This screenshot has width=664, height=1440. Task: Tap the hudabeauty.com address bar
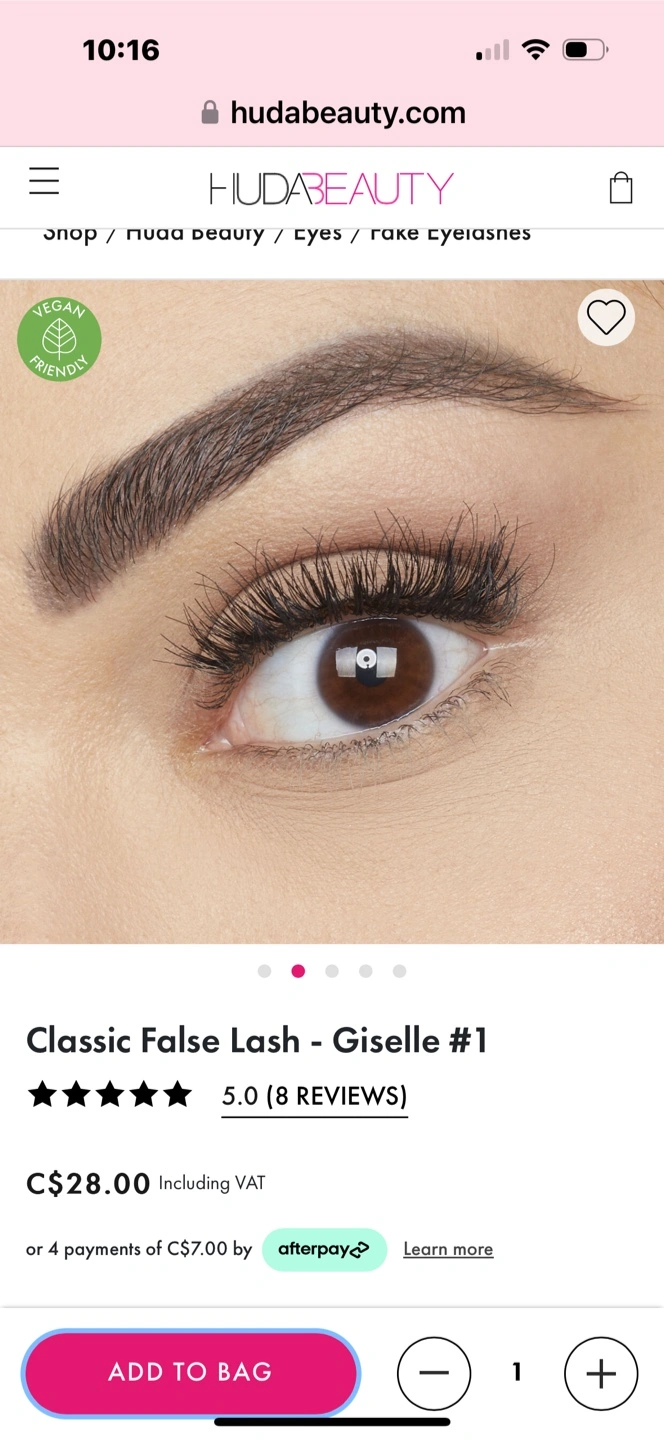coord(332,112)
